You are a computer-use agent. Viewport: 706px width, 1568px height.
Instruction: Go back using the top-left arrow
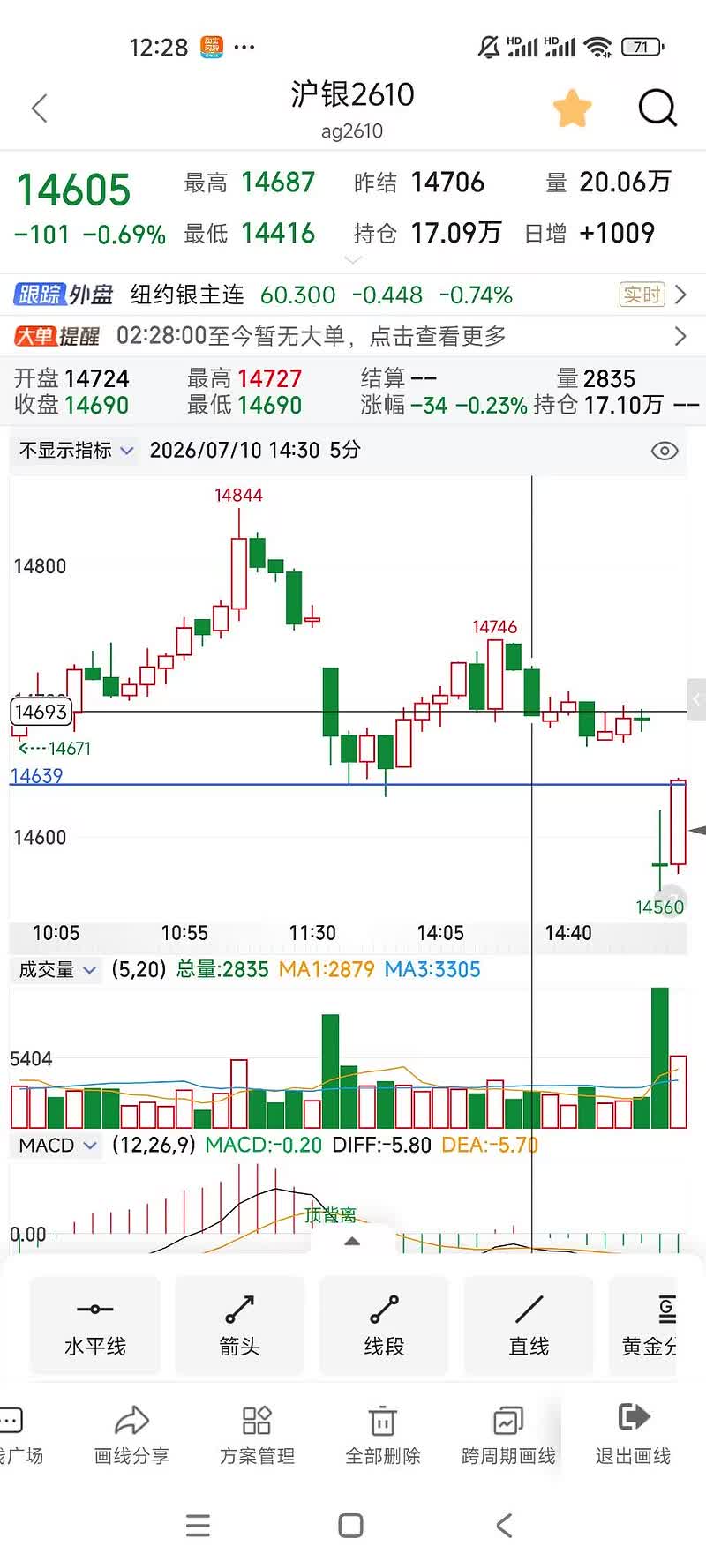pyautogui.click(x=39, y=108)
